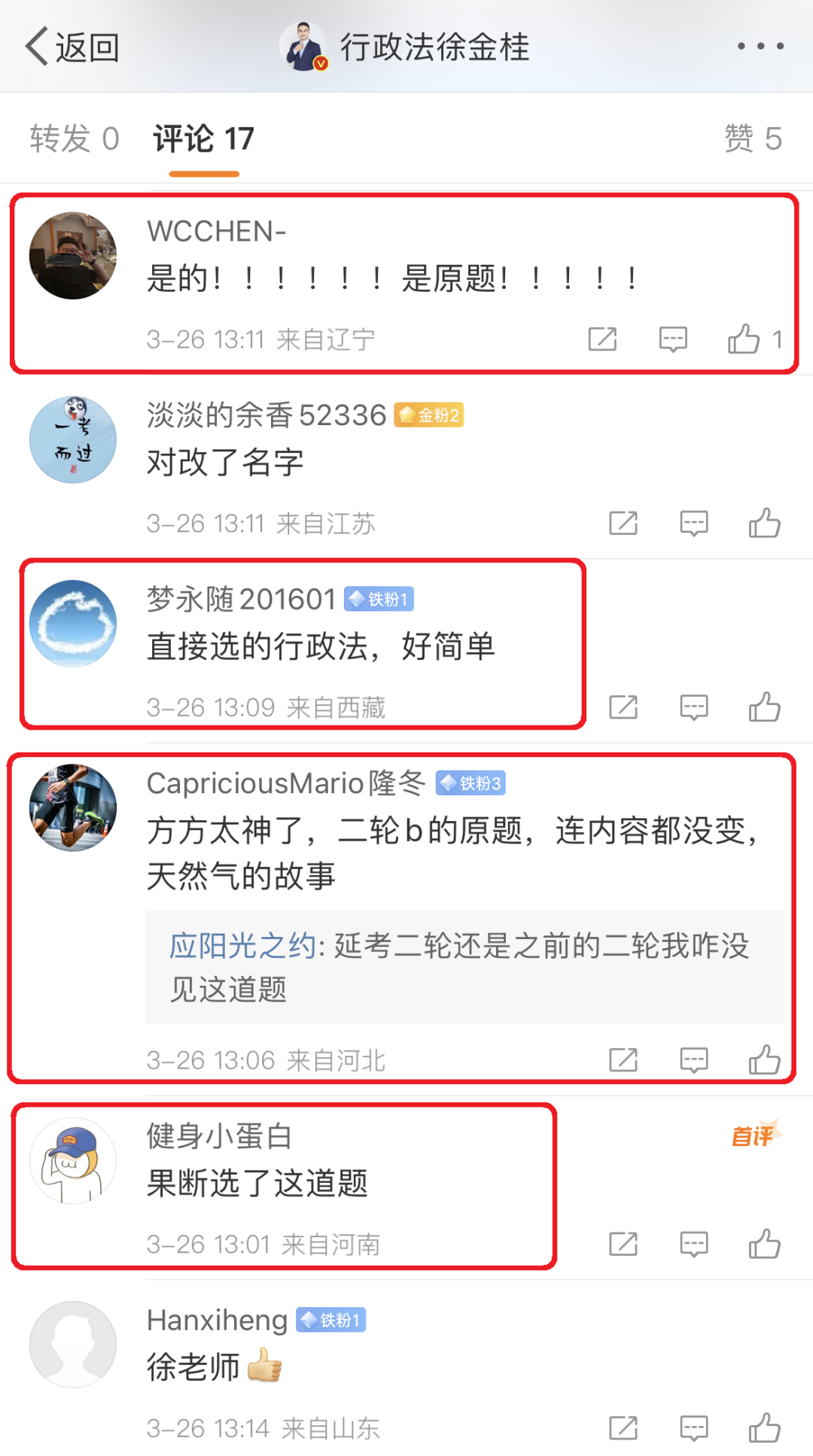Like WCCHEN-'s comment

pyautogui.click(x=755, y=339)
